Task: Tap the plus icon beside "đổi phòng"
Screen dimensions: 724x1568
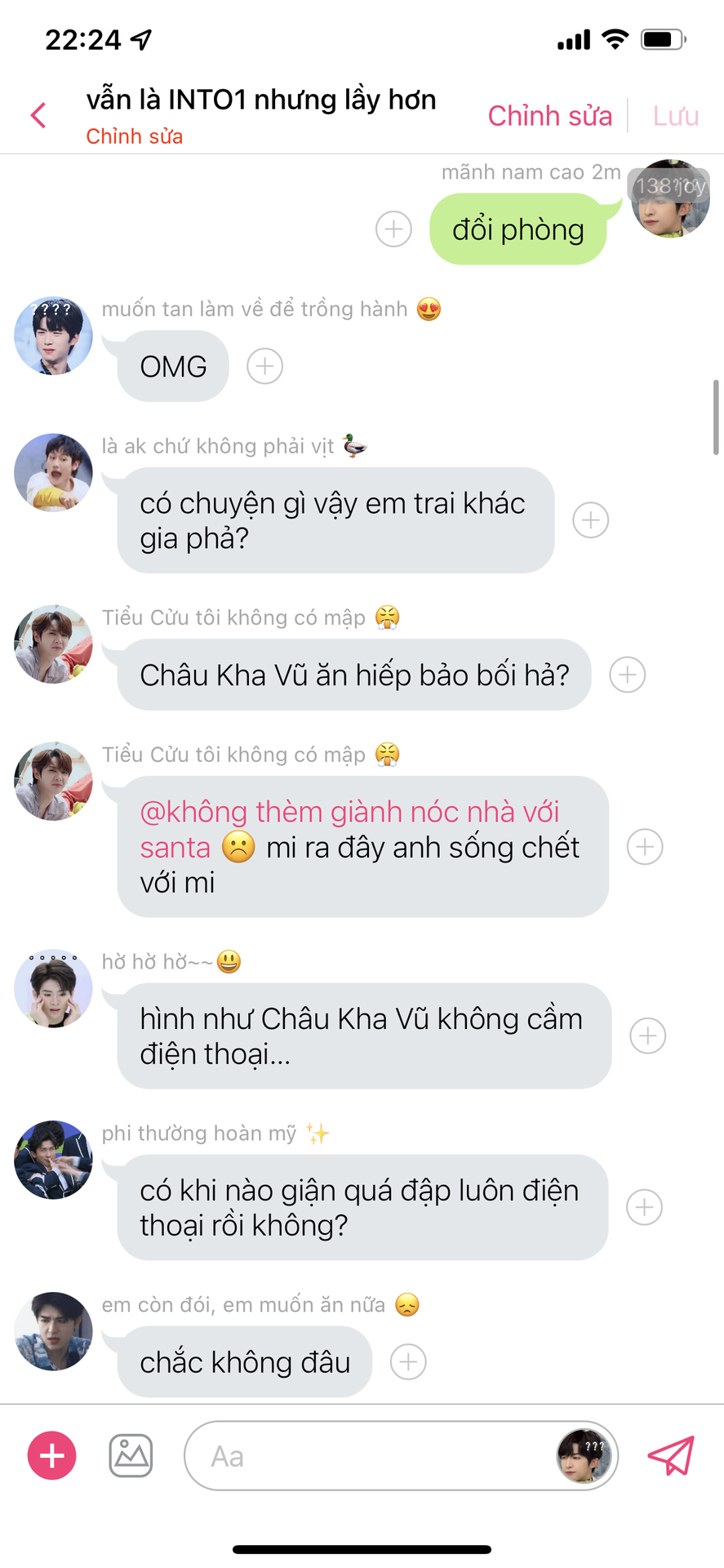Action: tap(393, 229)
